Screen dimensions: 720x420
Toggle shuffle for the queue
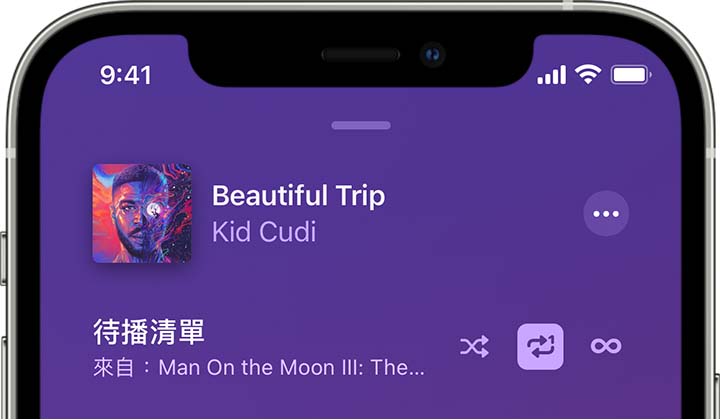474,347
